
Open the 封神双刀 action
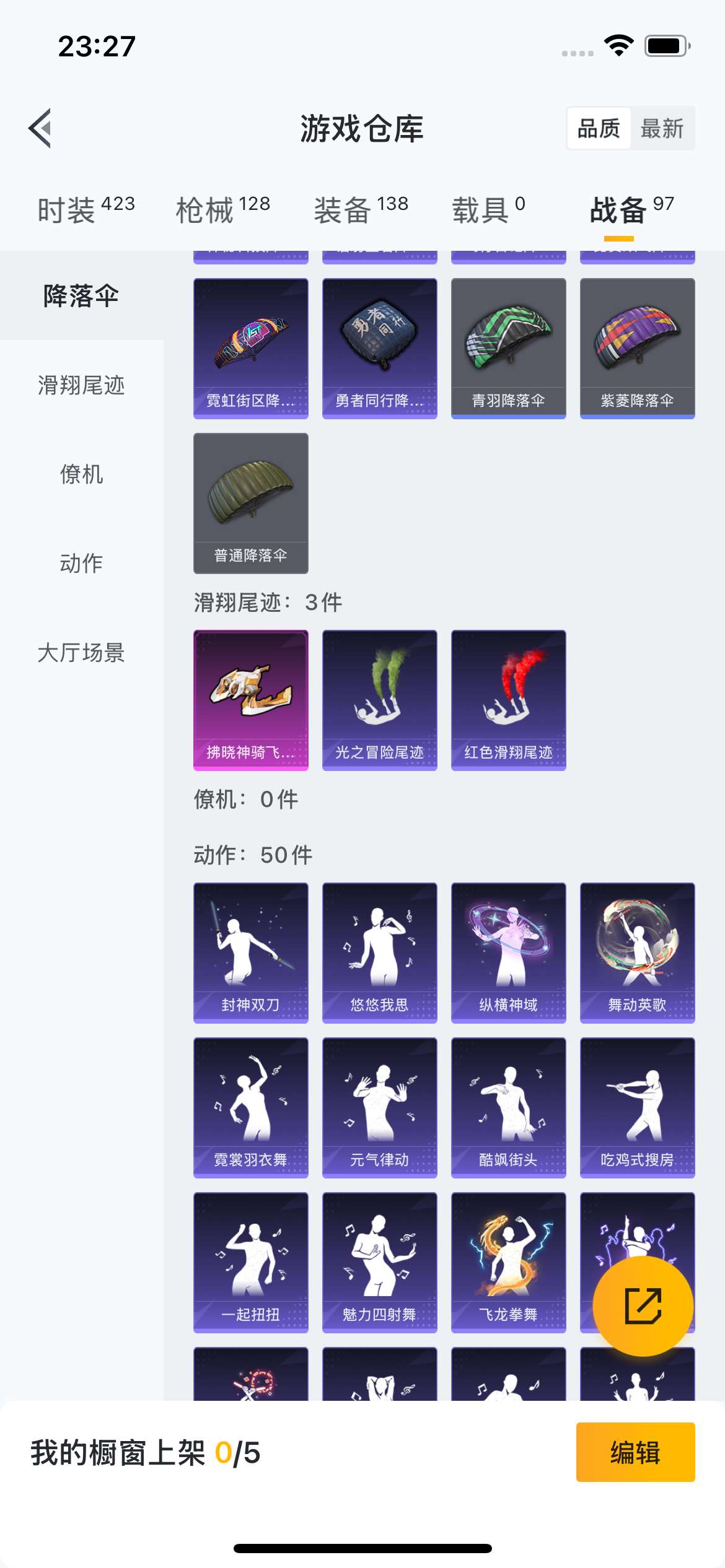pos(250,952)
